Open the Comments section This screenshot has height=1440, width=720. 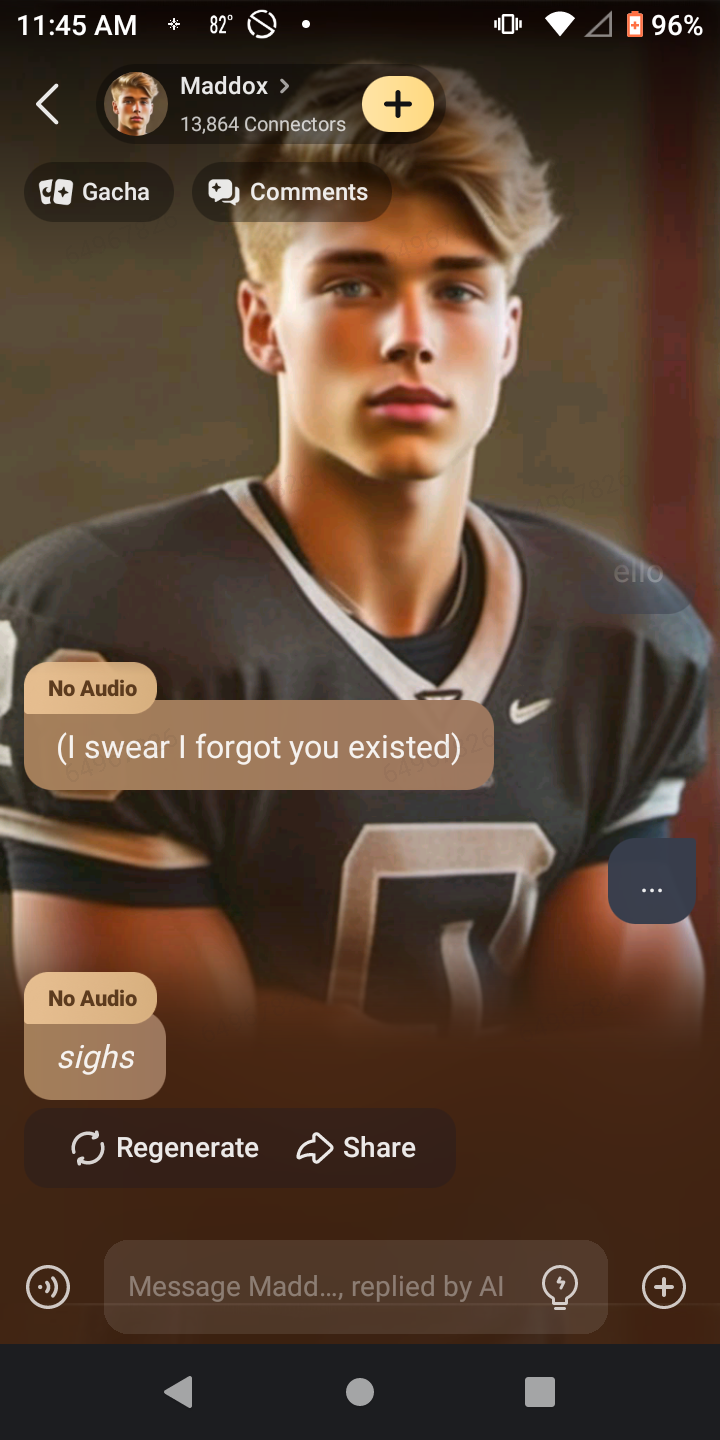[291, 192]
